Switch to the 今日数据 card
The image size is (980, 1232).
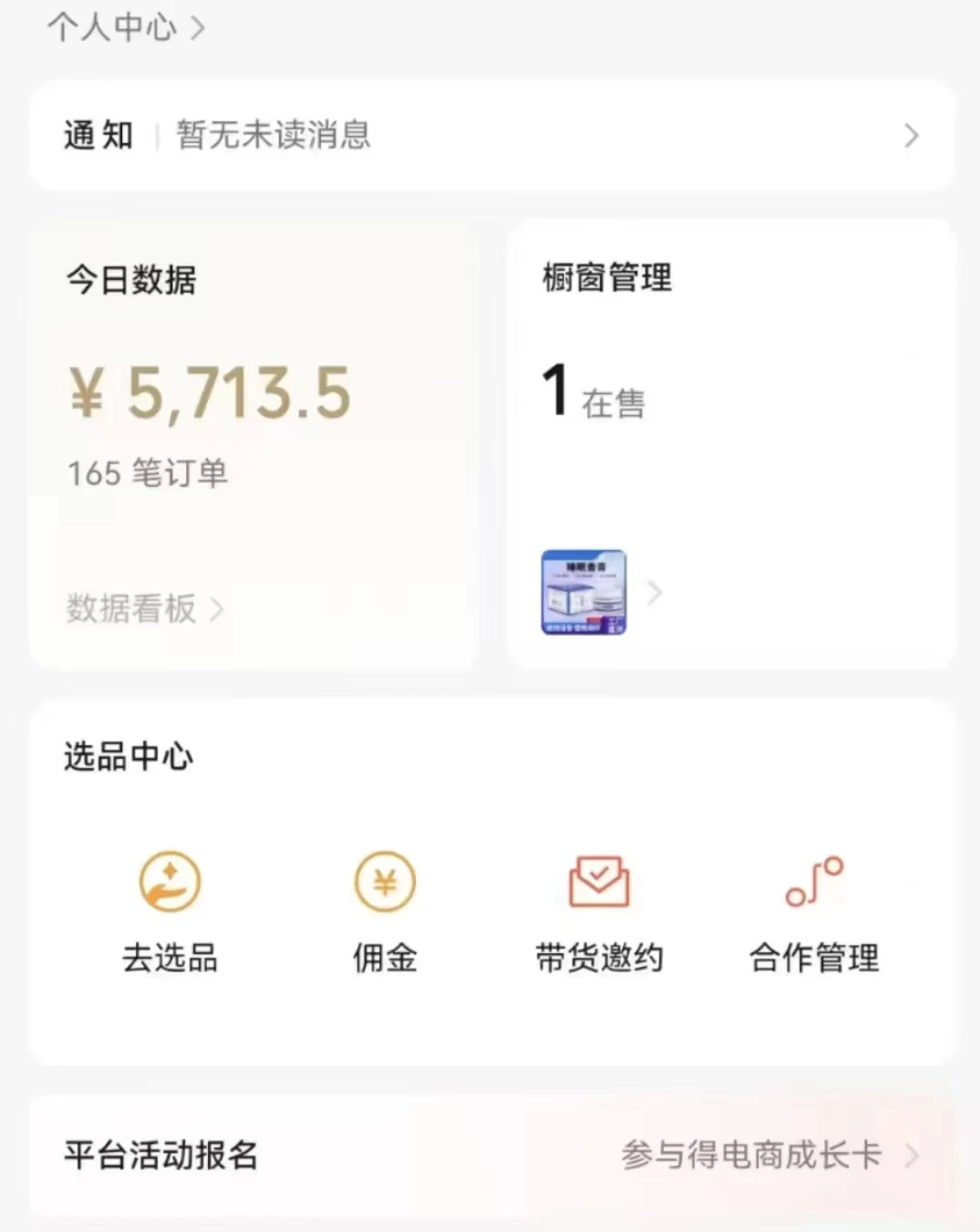(x=133, y=280)
